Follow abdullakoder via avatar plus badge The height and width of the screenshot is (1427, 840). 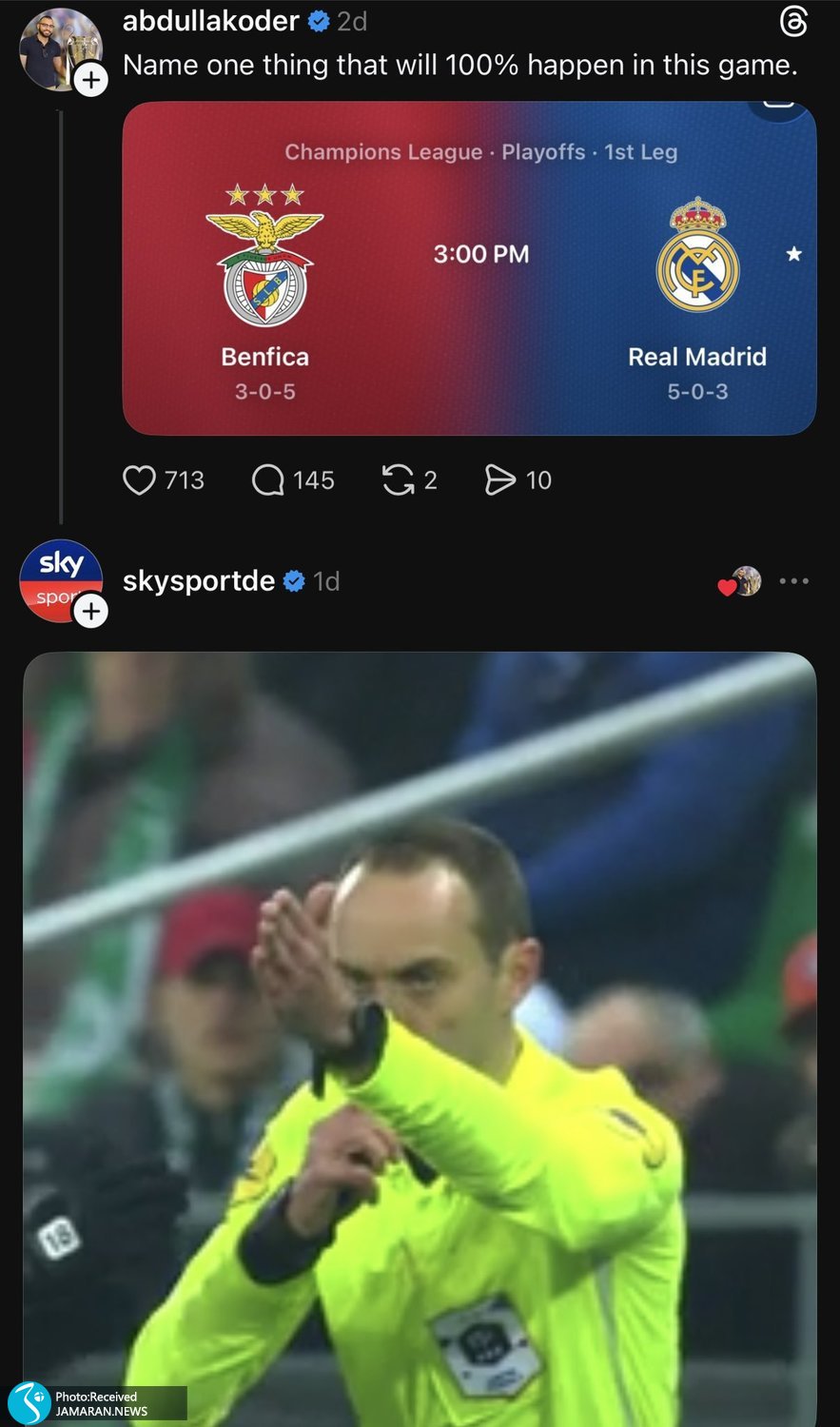tap(91, 81)
